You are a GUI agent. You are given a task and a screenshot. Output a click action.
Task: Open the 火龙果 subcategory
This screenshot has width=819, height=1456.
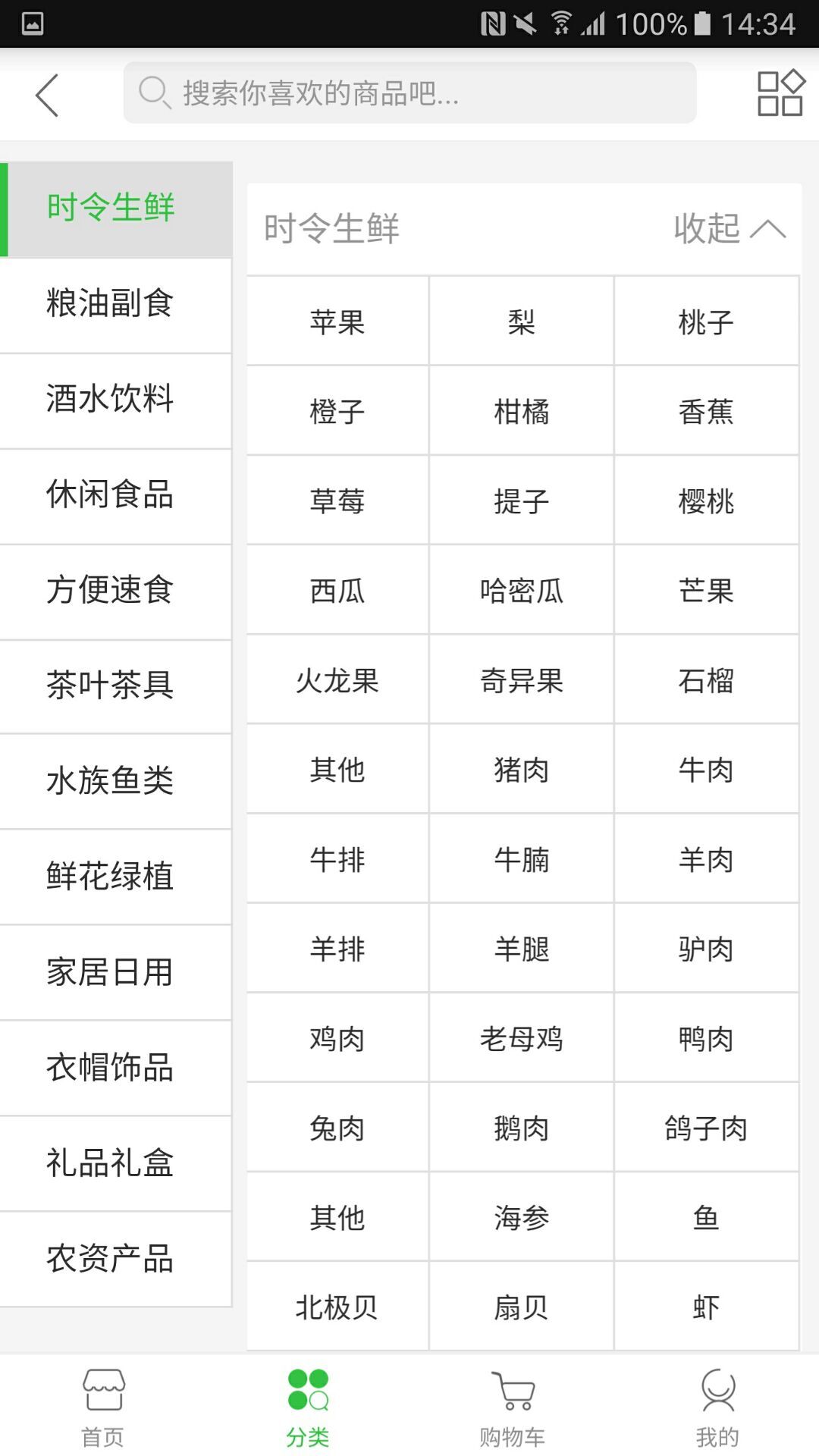[337, 680]
